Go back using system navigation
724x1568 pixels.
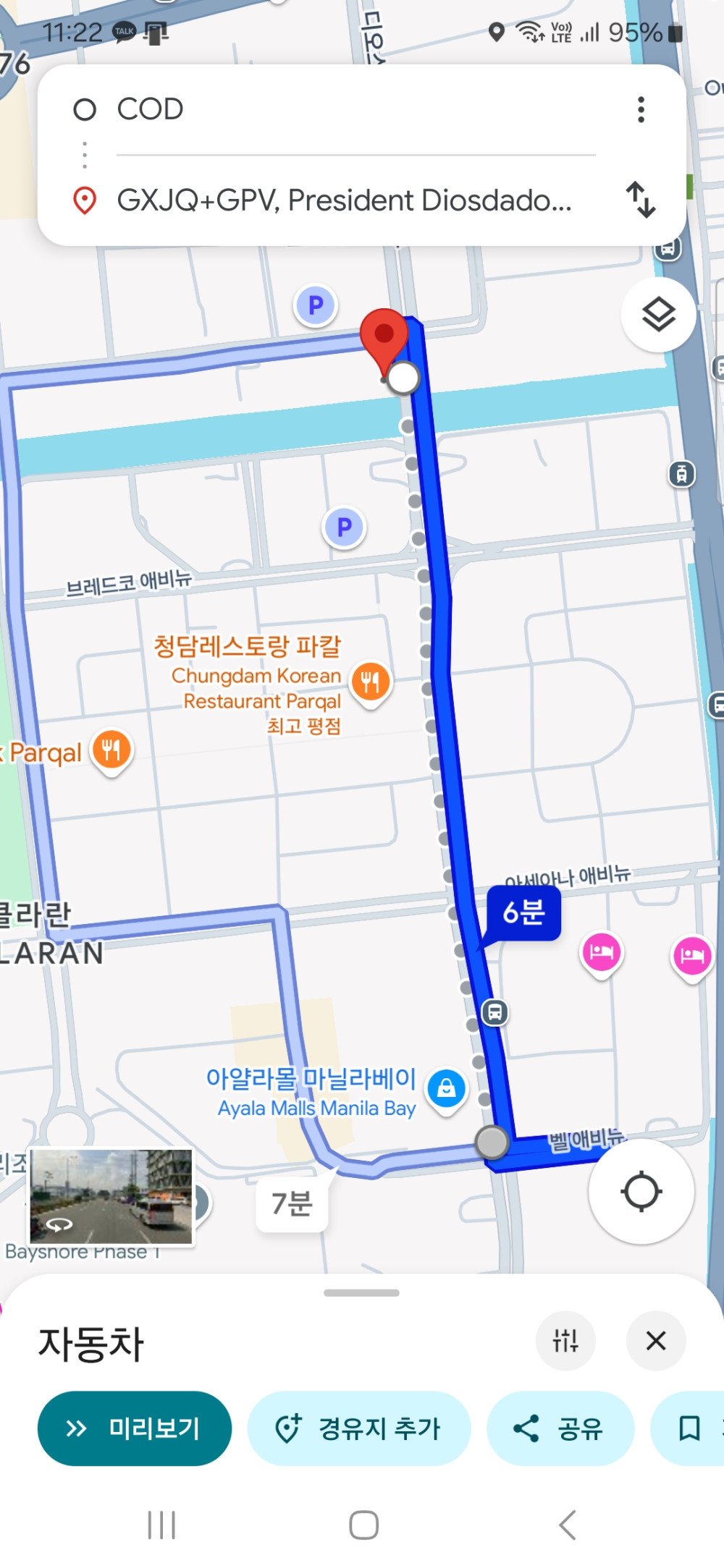click(568, 1525)
